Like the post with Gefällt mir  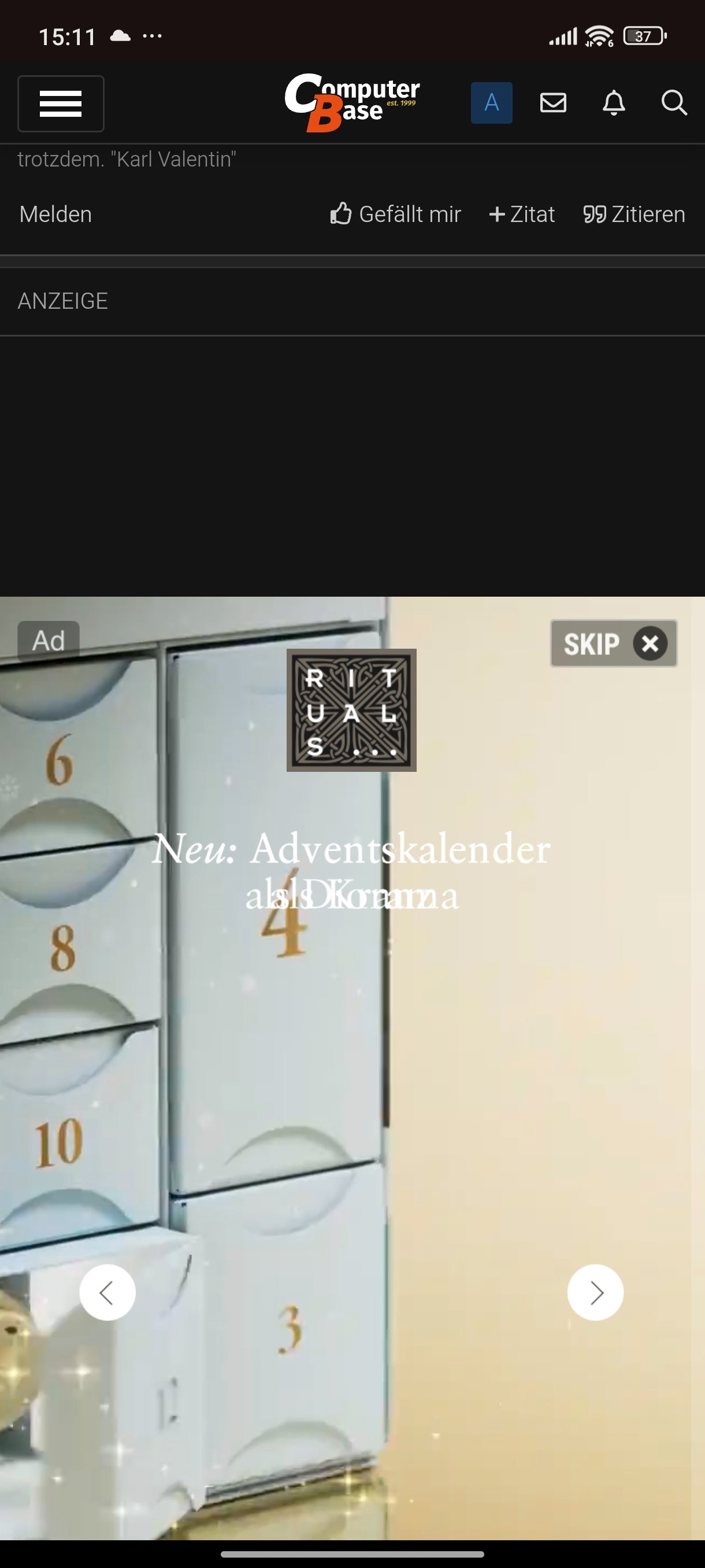pyautogui.click(x=396, y=215)
